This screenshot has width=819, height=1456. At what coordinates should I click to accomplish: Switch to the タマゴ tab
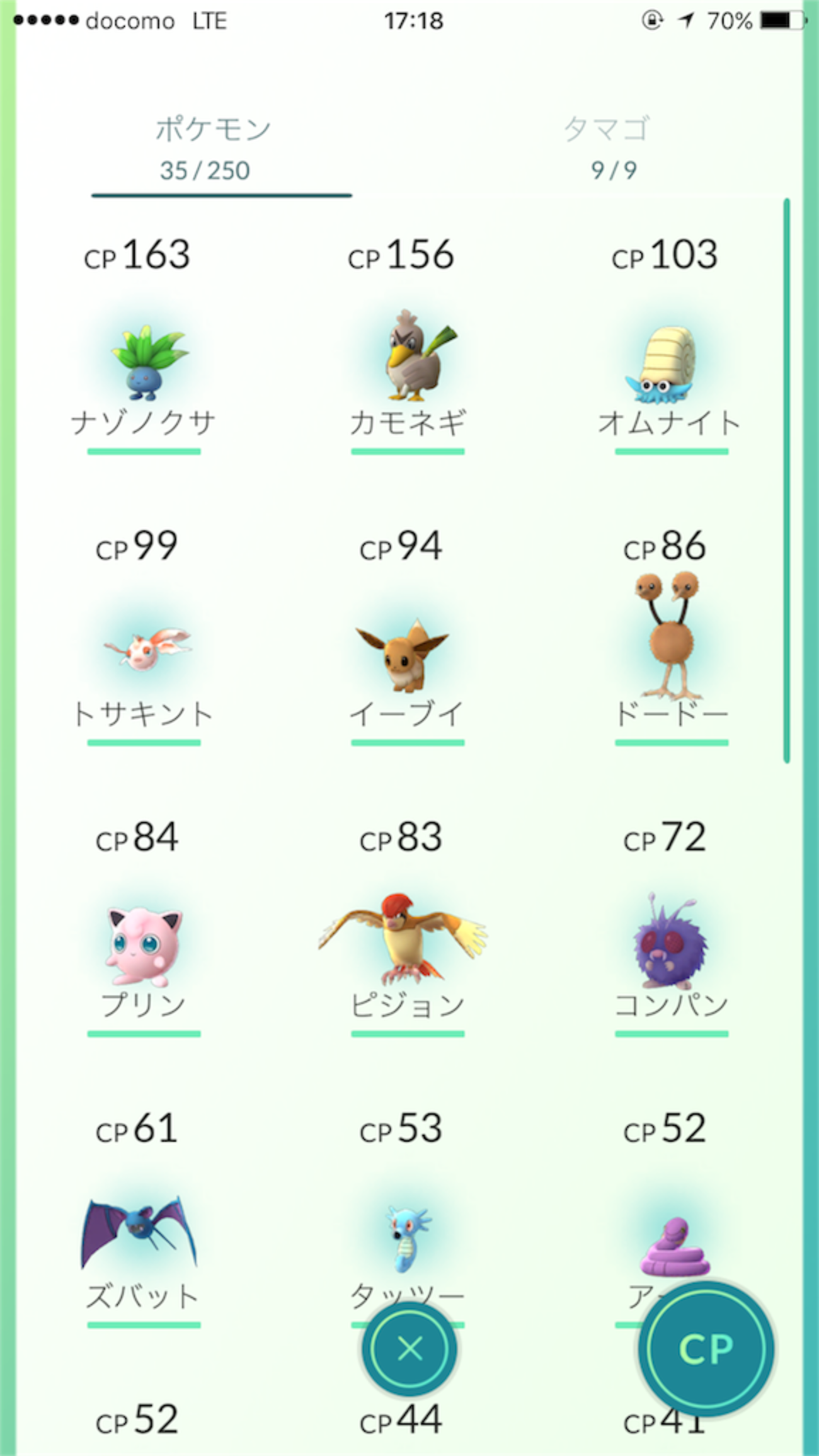608,147
